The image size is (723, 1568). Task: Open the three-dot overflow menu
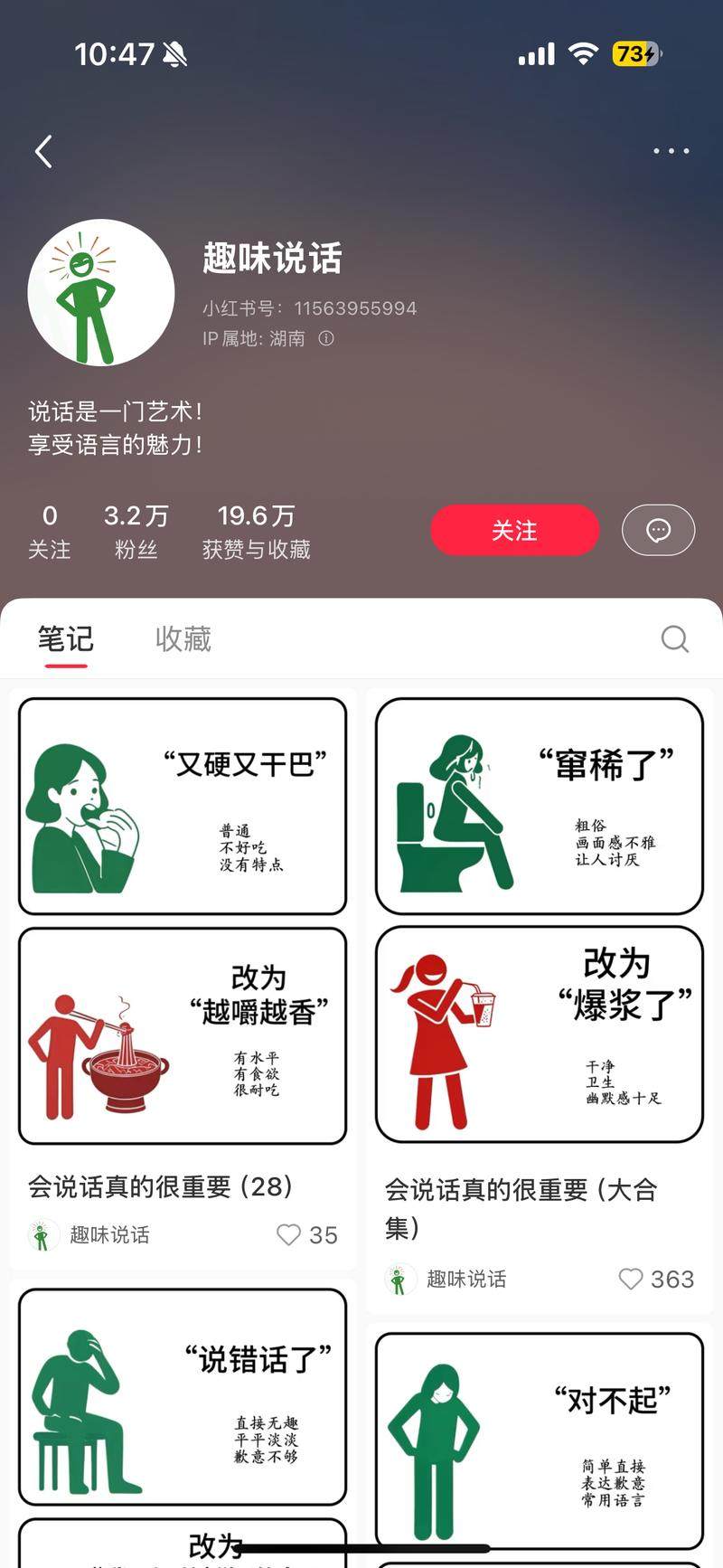[671, 151]
